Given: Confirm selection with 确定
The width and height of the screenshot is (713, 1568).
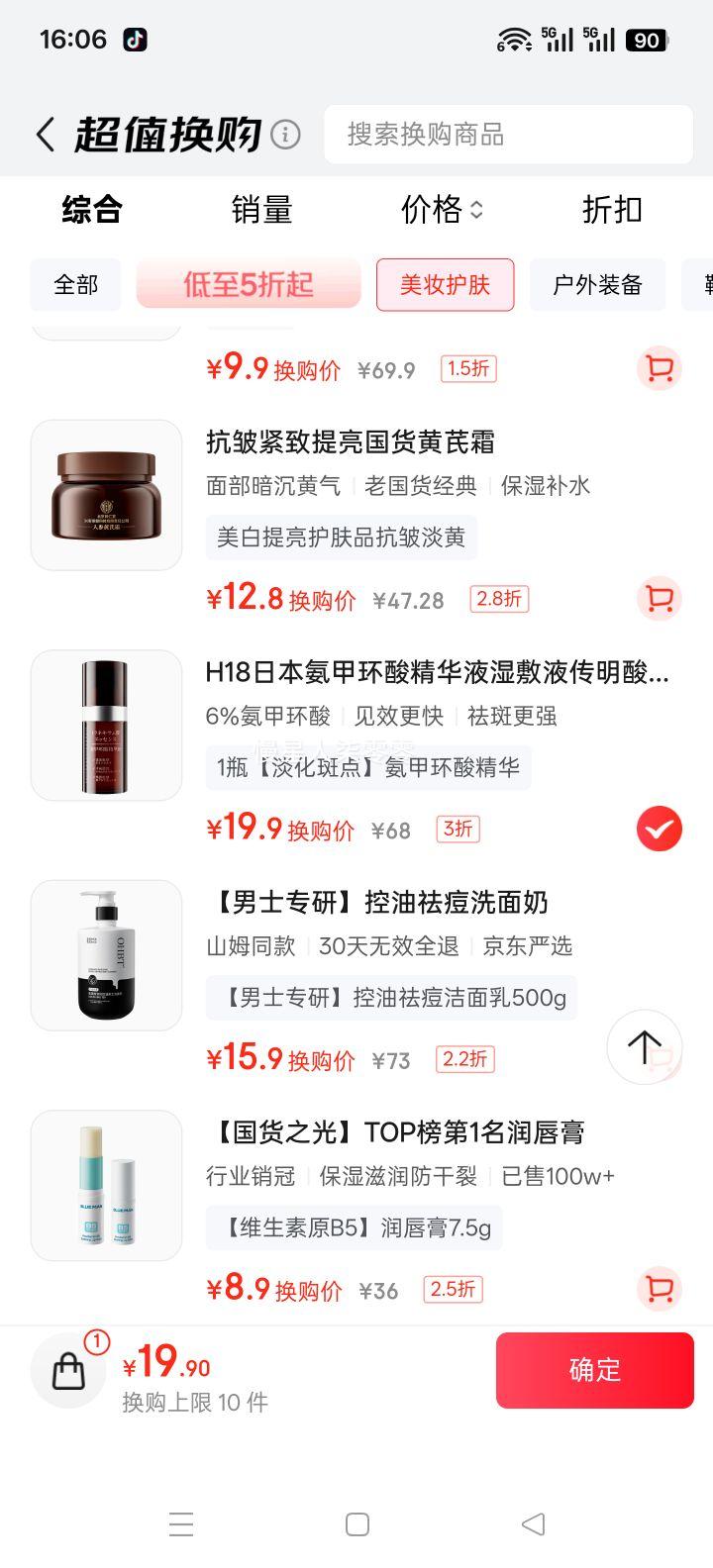Looking at the screenshot, I should 594,1370.
